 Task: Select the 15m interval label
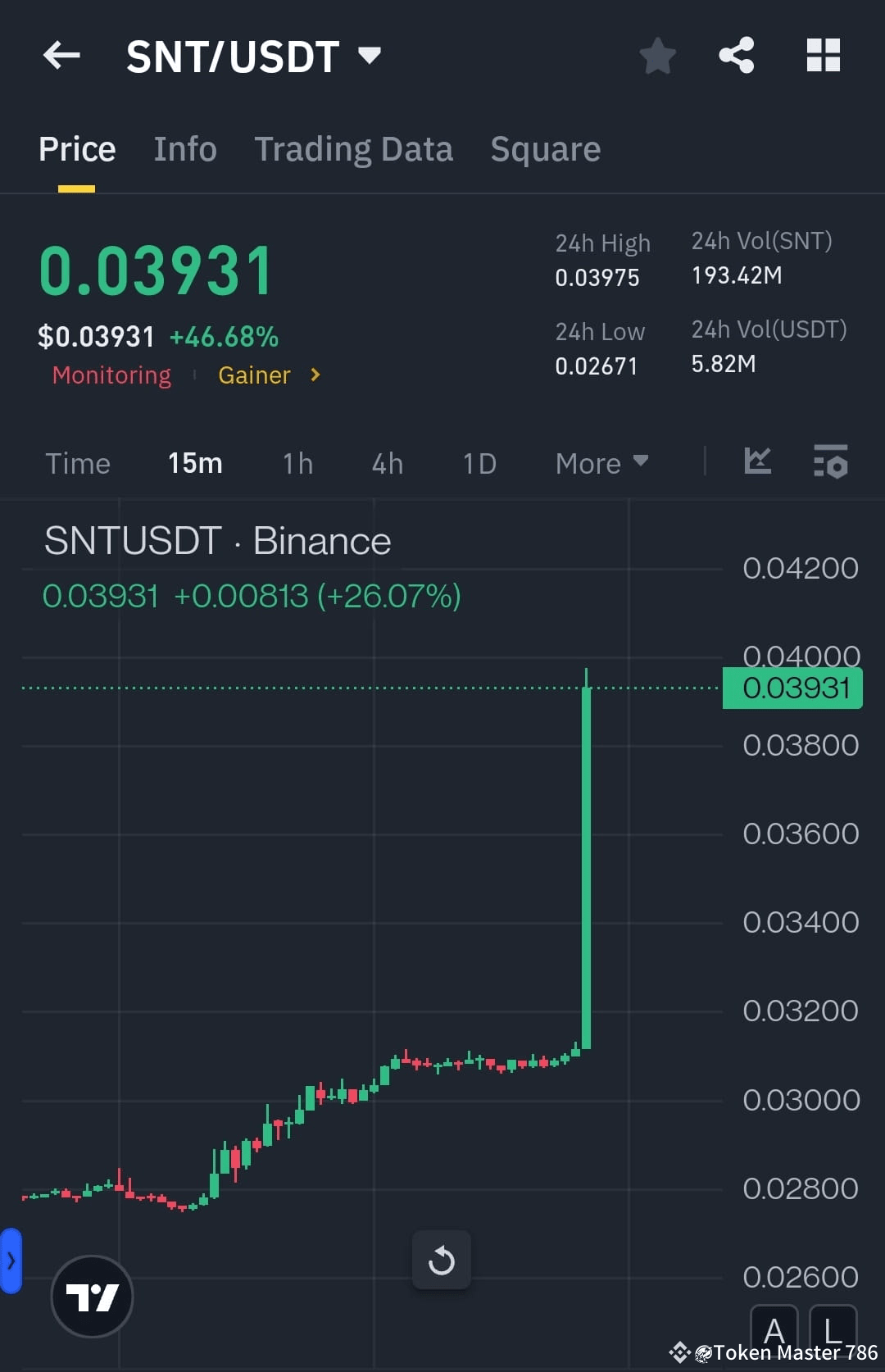click(195, 462)
